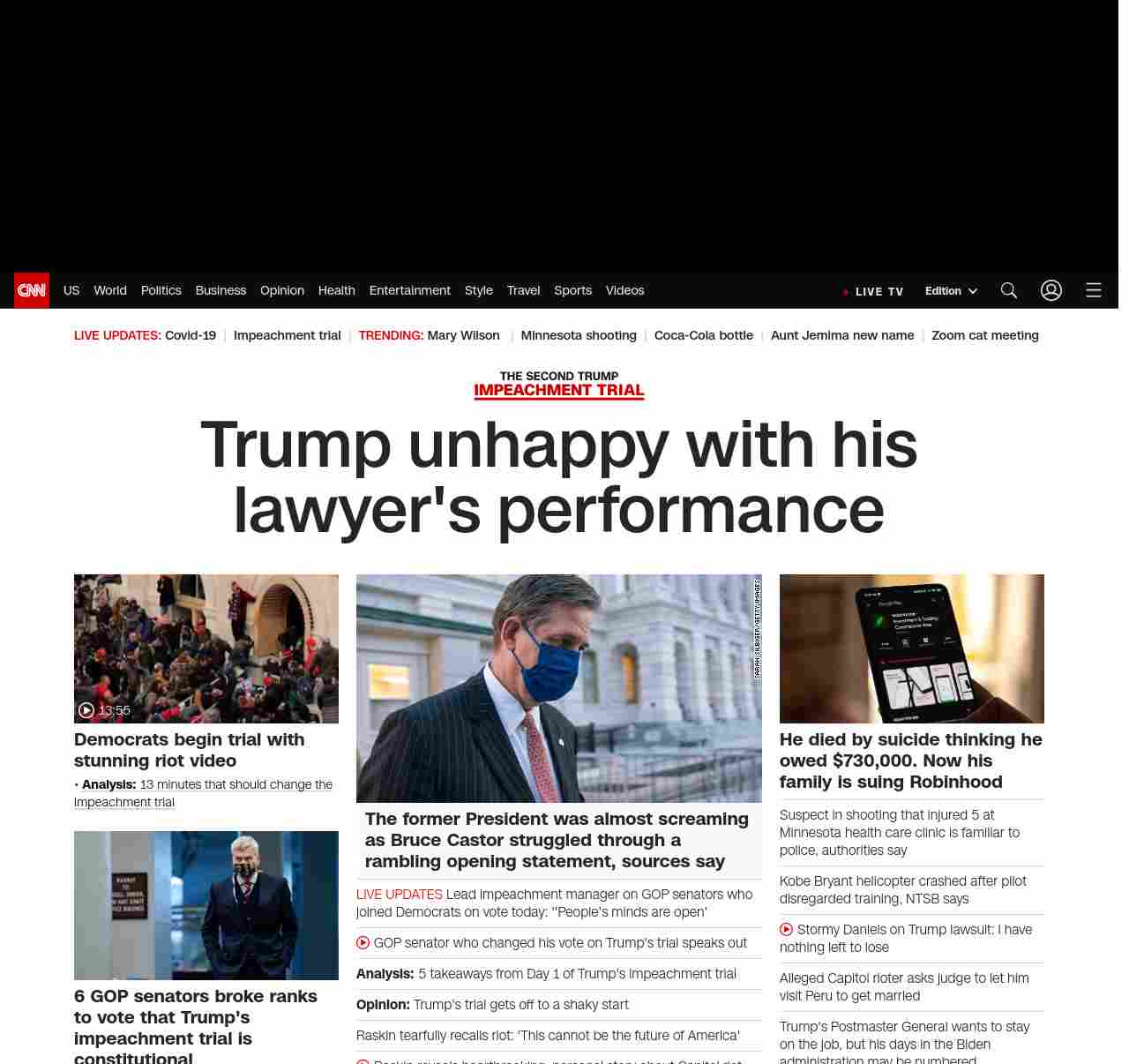Screen dimensions: 1129x1064
Task: Read the Kobe Bryant helicopter crash story
Action: pyautogui.click(x=902, y=889)
